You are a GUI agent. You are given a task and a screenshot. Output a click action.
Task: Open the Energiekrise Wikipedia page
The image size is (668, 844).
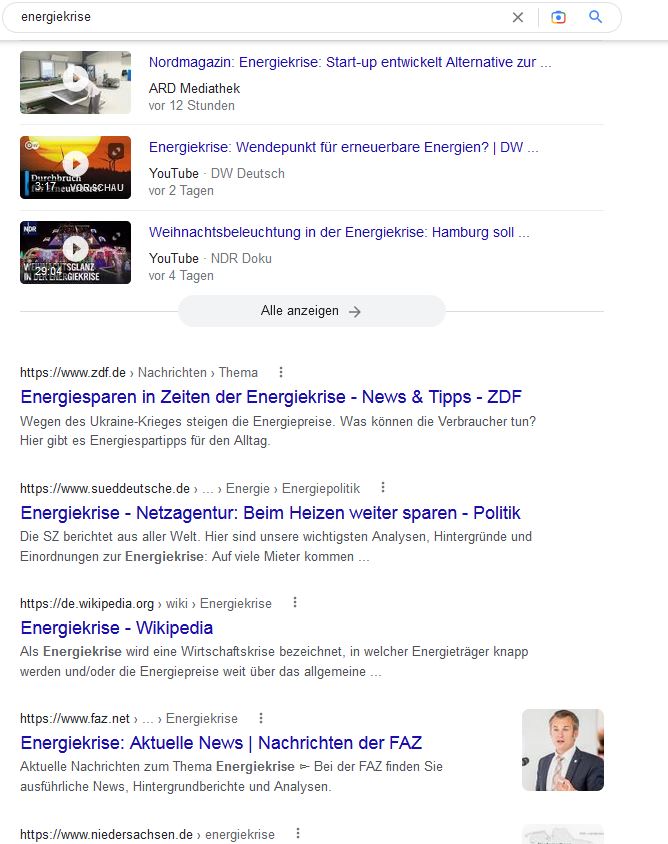[116, 628]
